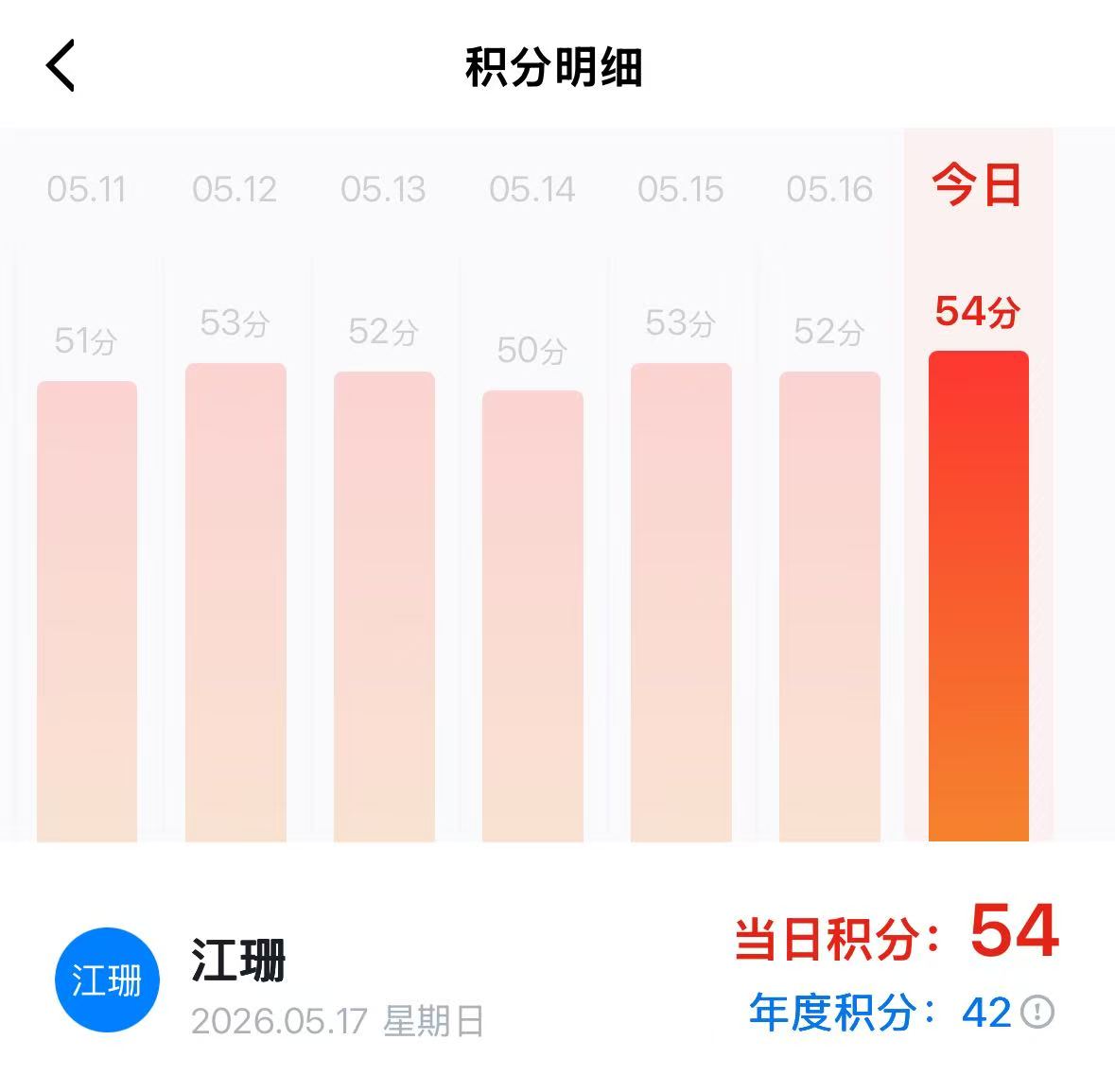Go back using the top-left arrow

61,65
